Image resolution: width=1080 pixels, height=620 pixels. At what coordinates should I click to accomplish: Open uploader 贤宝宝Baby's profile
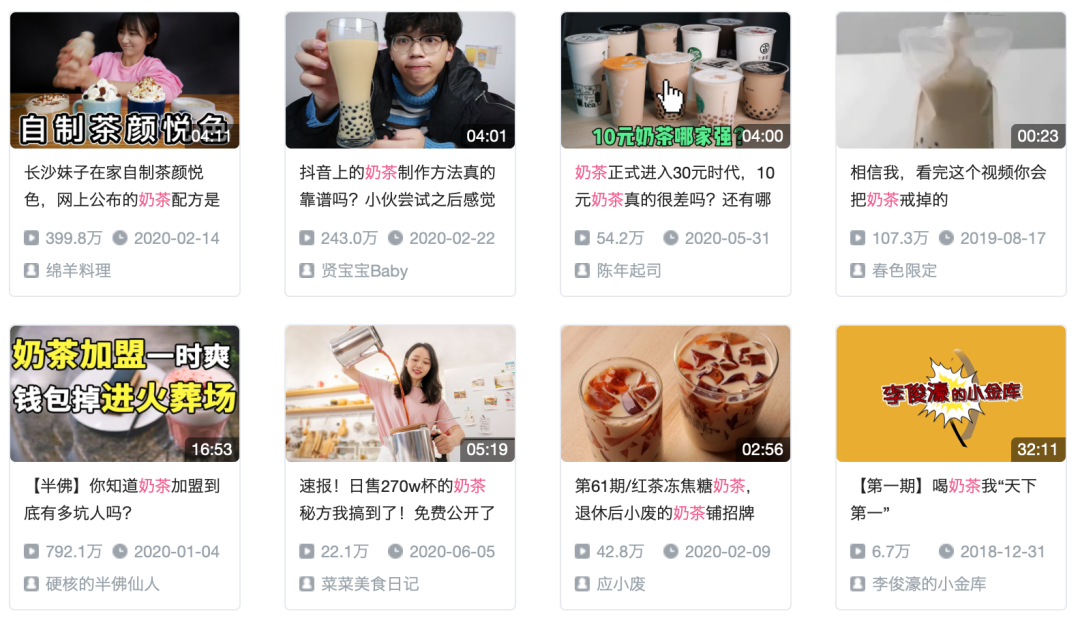point(364,271)
